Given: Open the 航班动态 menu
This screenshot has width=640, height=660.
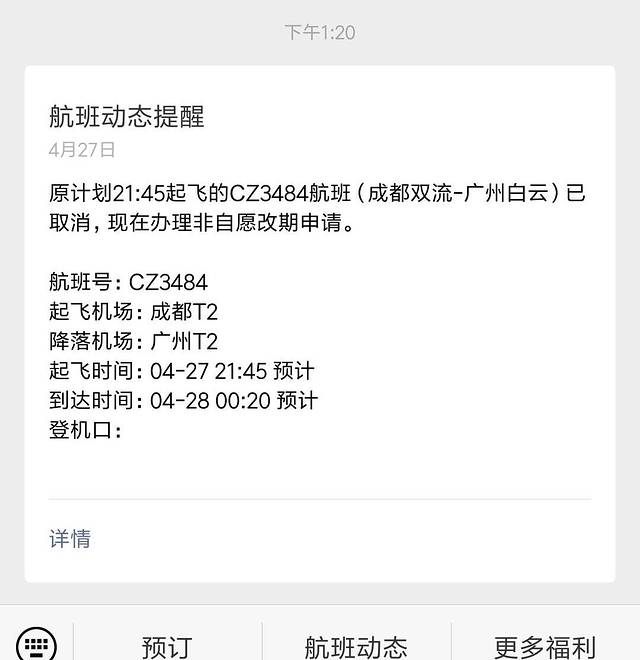Looking at the screenshot, I should pyautogui.click(x=356, y=646).
